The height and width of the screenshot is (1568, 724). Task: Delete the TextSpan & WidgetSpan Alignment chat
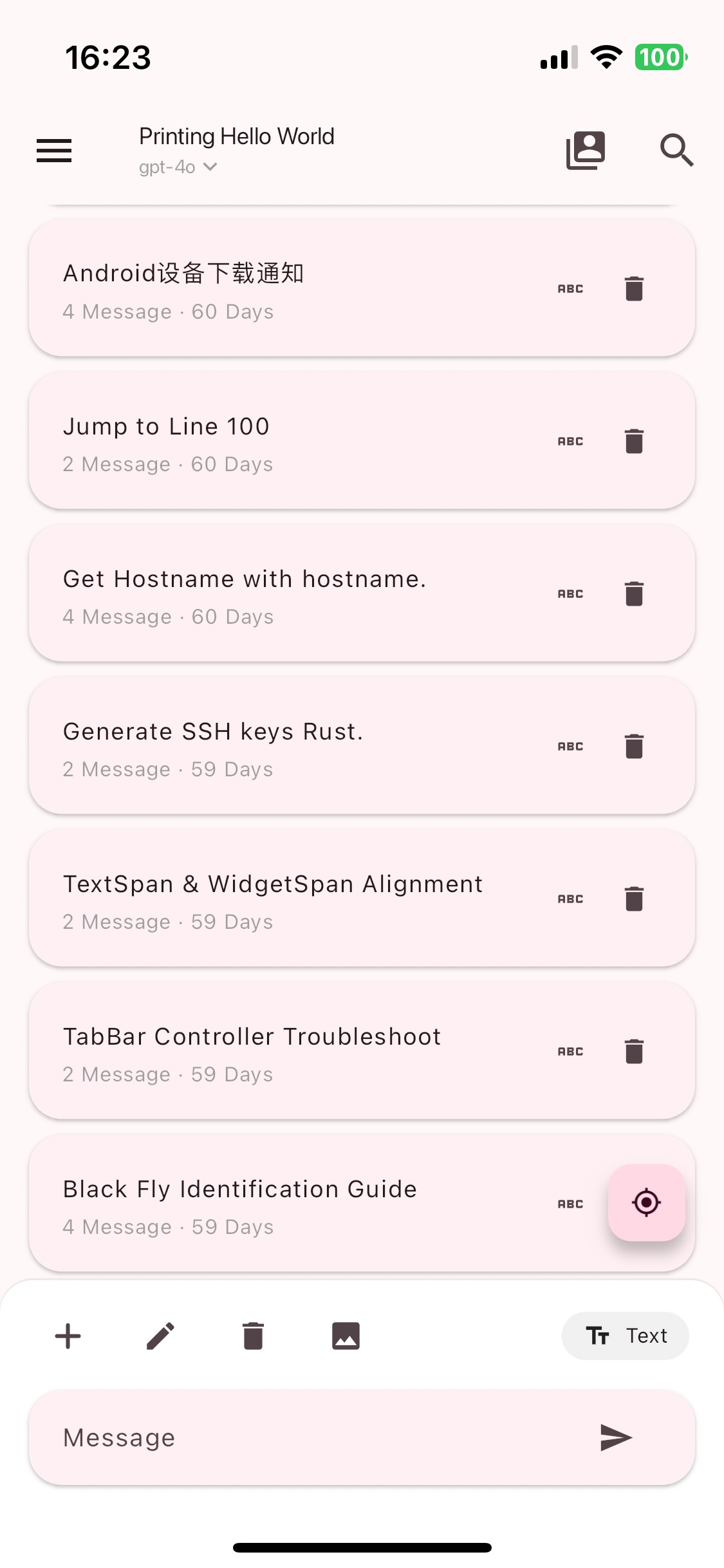(634, 899)
